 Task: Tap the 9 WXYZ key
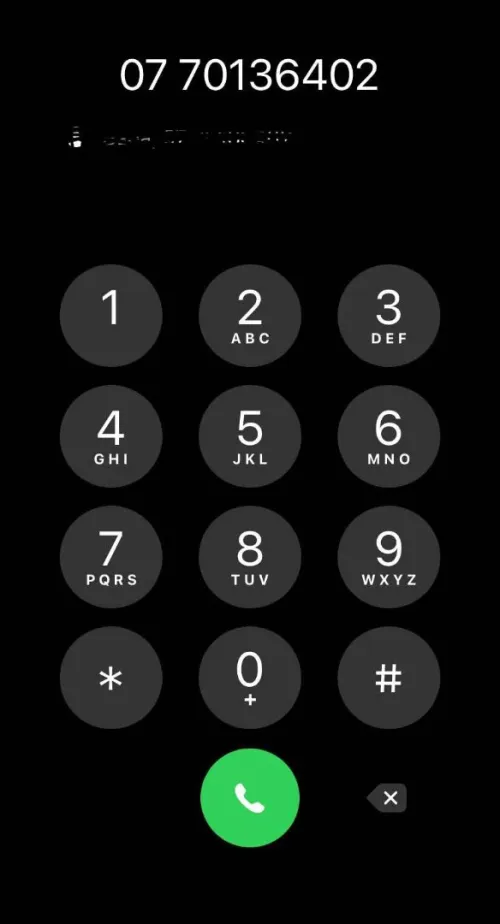coord(389,557)
